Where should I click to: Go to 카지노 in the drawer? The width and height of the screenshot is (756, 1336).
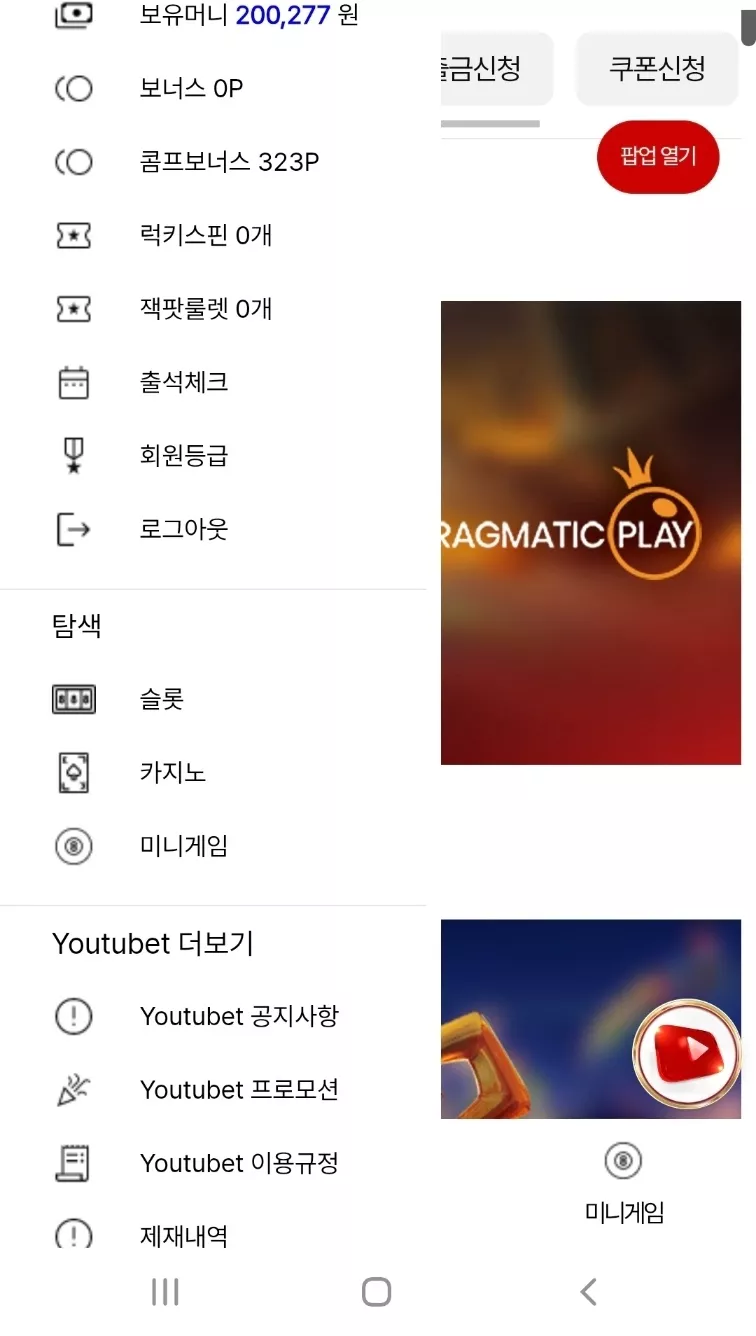click(x=213, y=773)
